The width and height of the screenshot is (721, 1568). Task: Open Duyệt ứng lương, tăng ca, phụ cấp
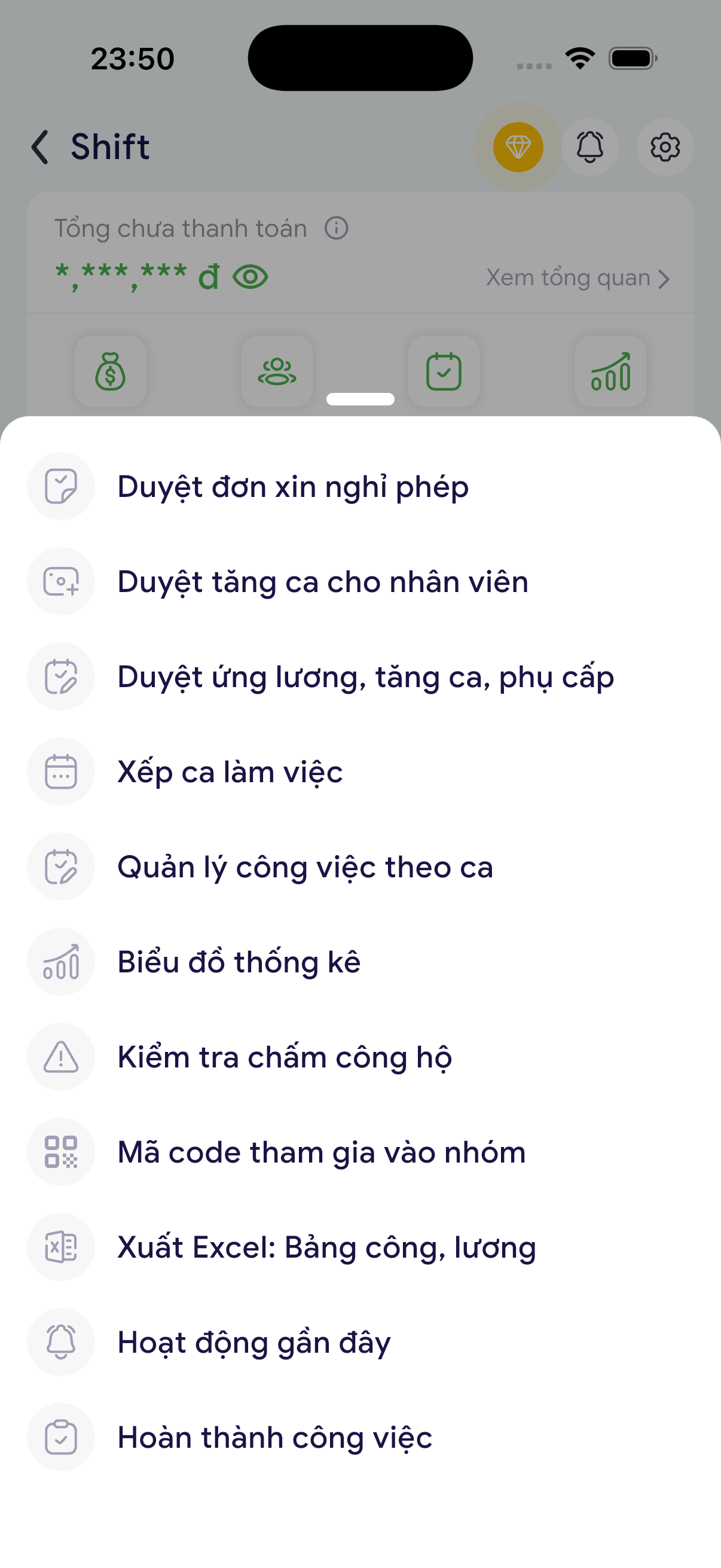(365, 677)
